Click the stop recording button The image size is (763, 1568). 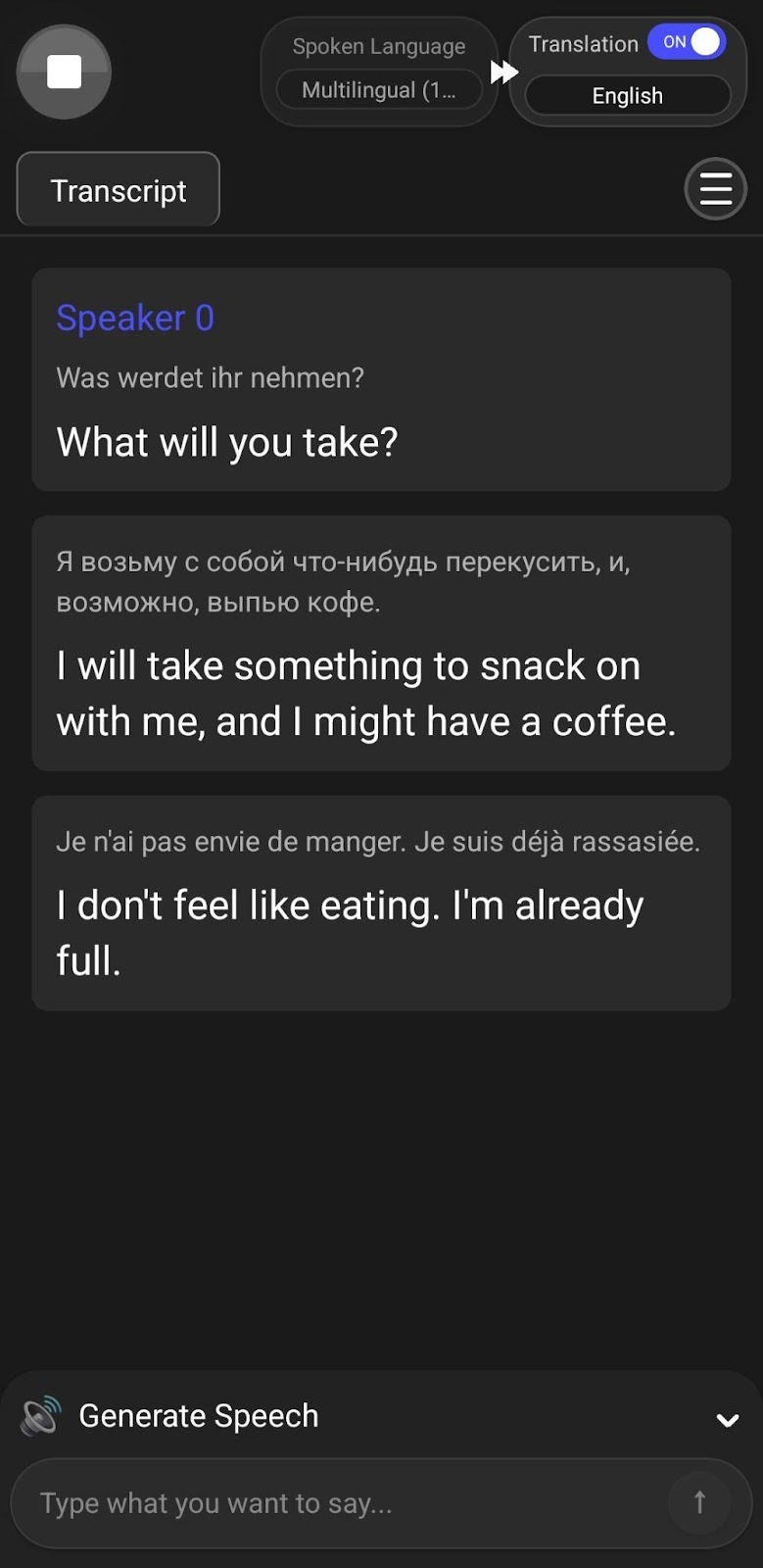point(64,72)
